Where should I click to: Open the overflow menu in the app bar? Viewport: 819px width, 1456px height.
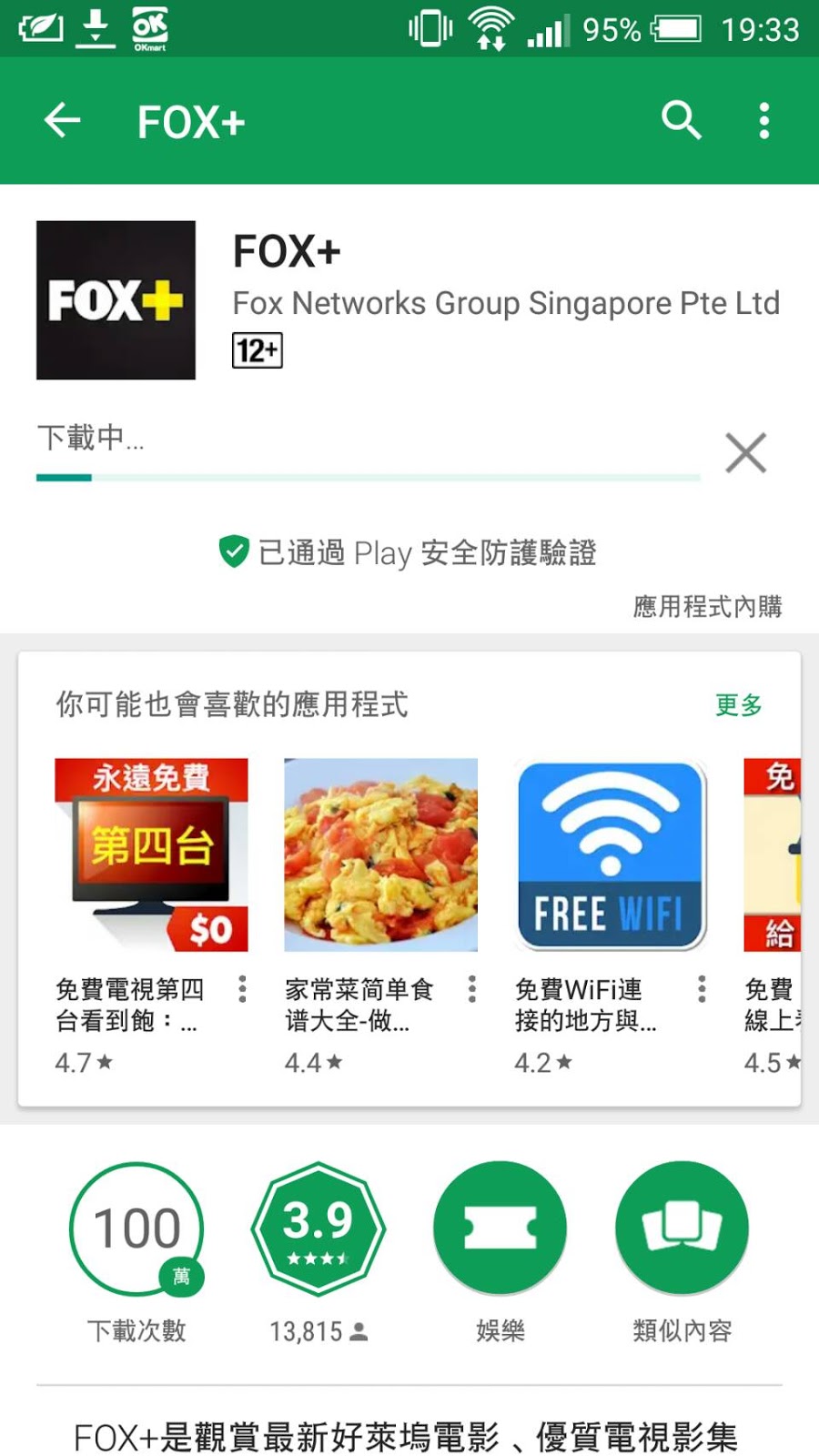pos(763,121)
